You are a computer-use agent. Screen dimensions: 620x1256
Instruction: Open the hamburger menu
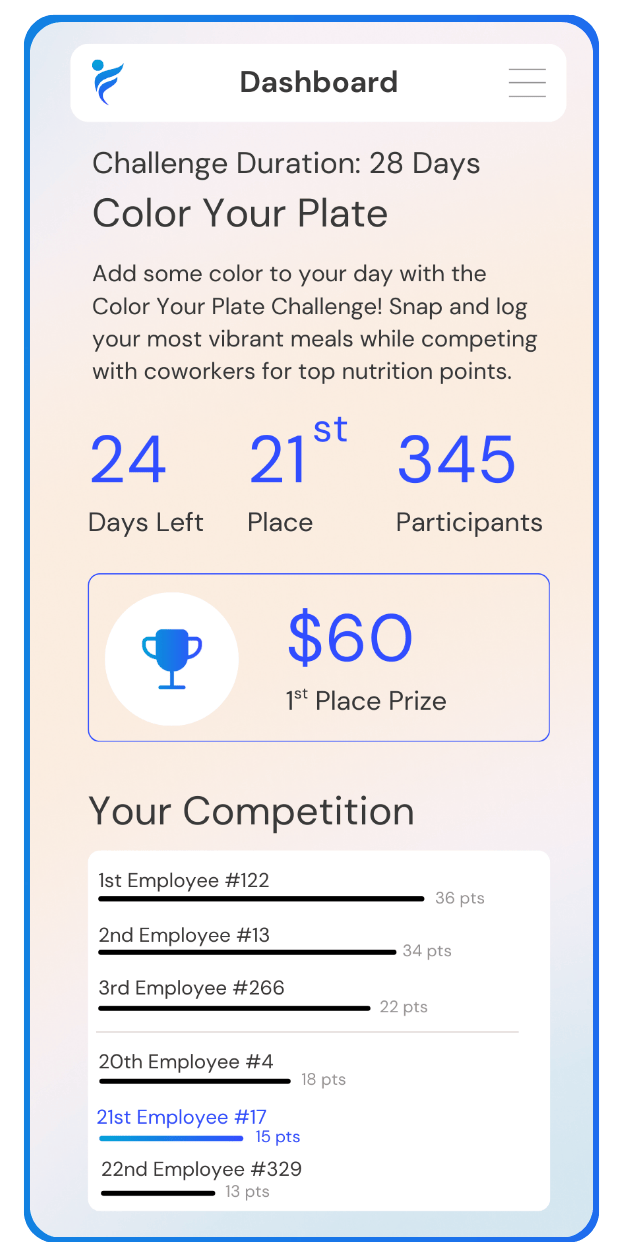point(527,82)
